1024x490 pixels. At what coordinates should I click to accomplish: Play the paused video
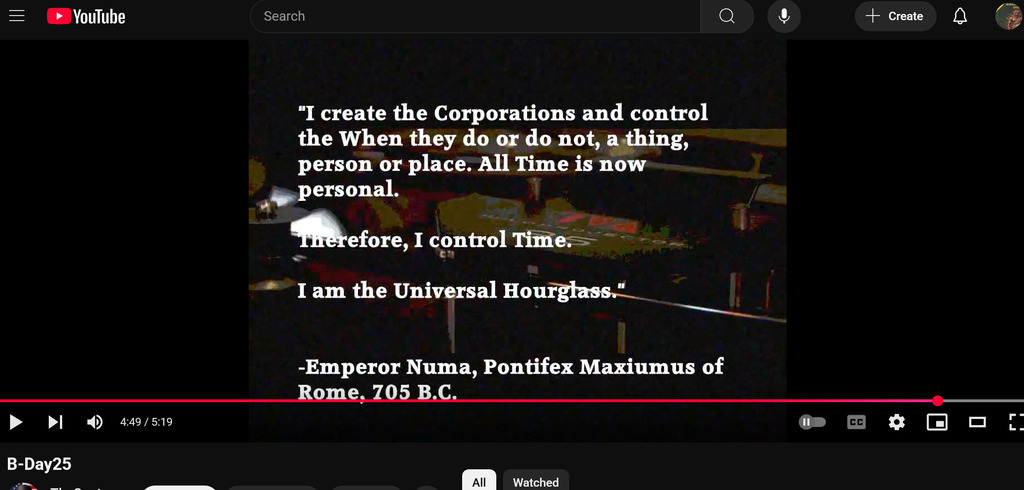16,422
